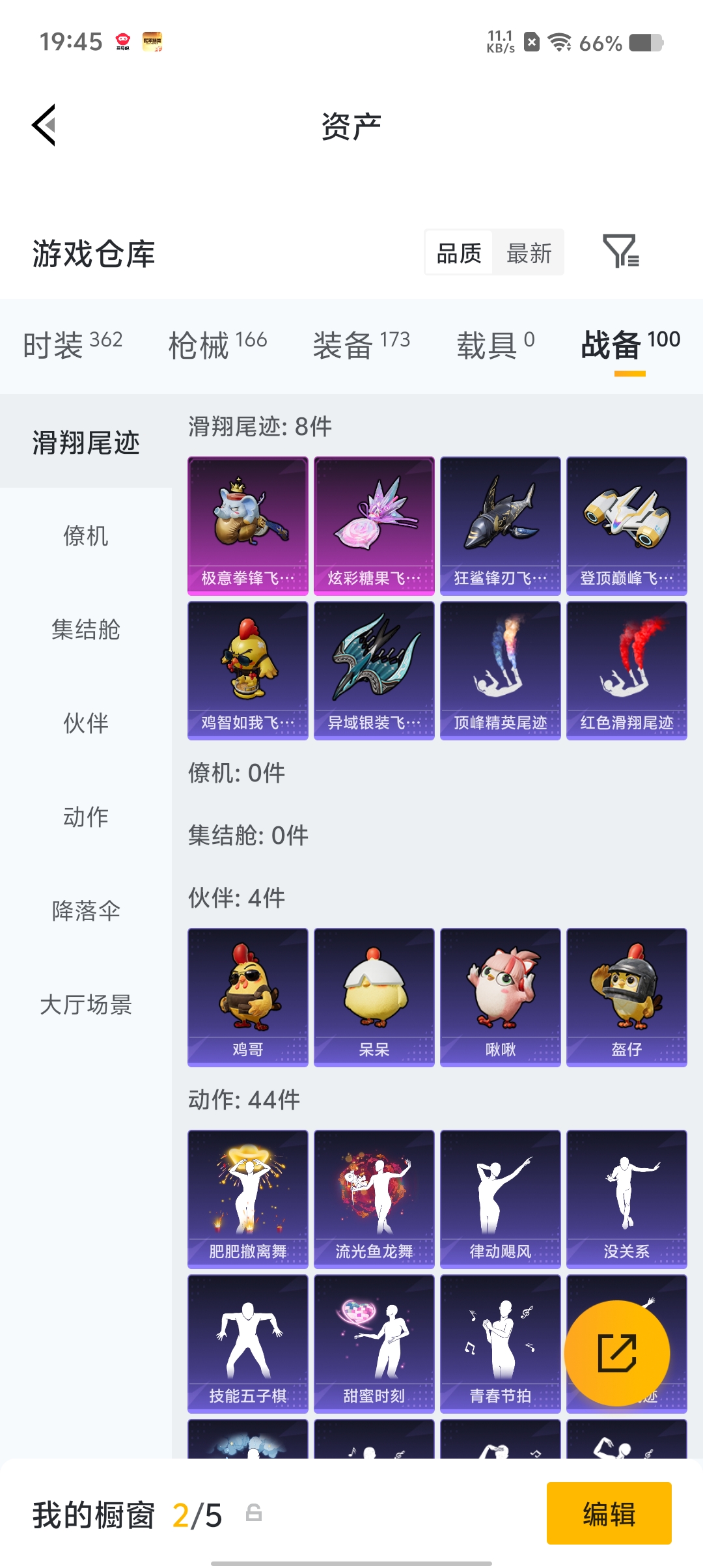This screenshot has width=703, height=1568.
Task: Open the 僚机 category section
Action: 86,537
